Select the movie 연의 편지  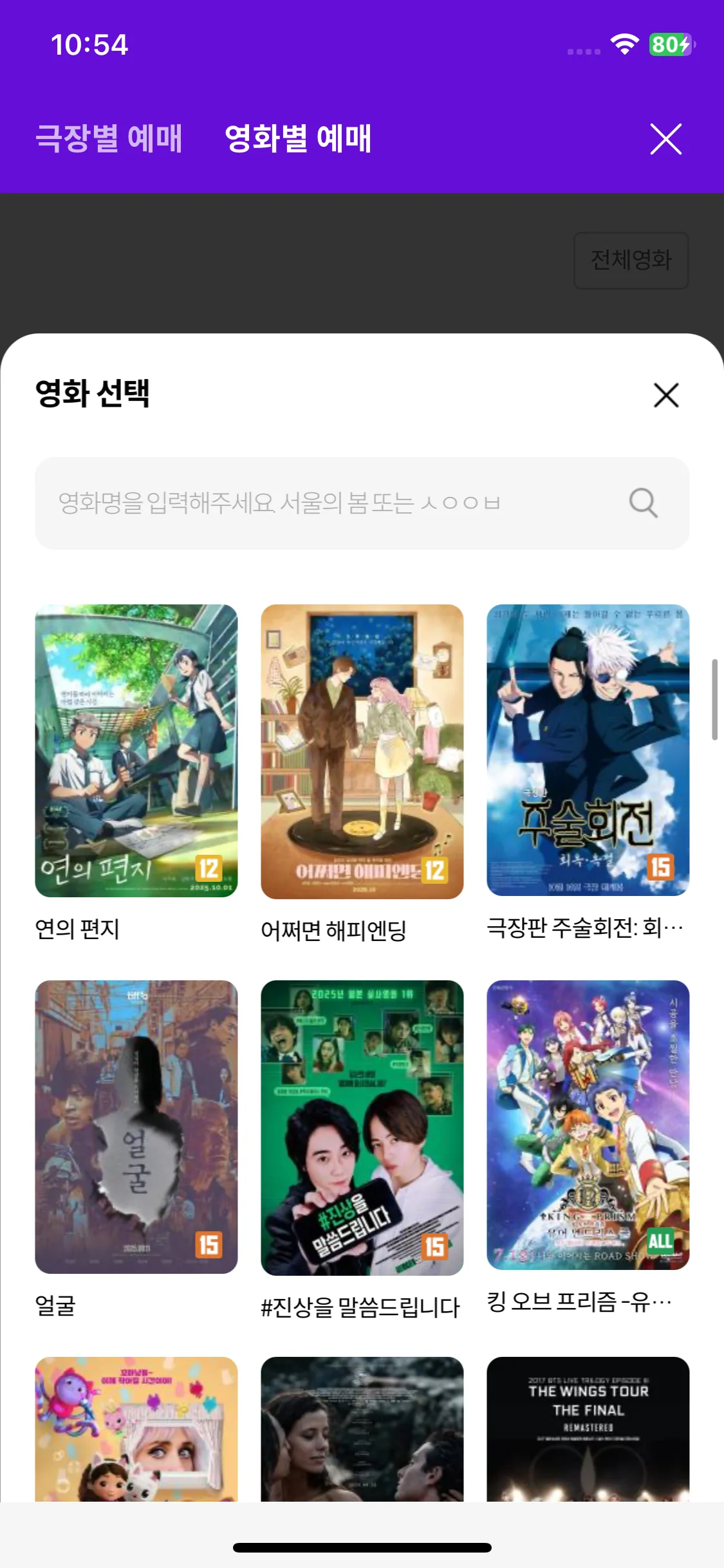[136, 751]
